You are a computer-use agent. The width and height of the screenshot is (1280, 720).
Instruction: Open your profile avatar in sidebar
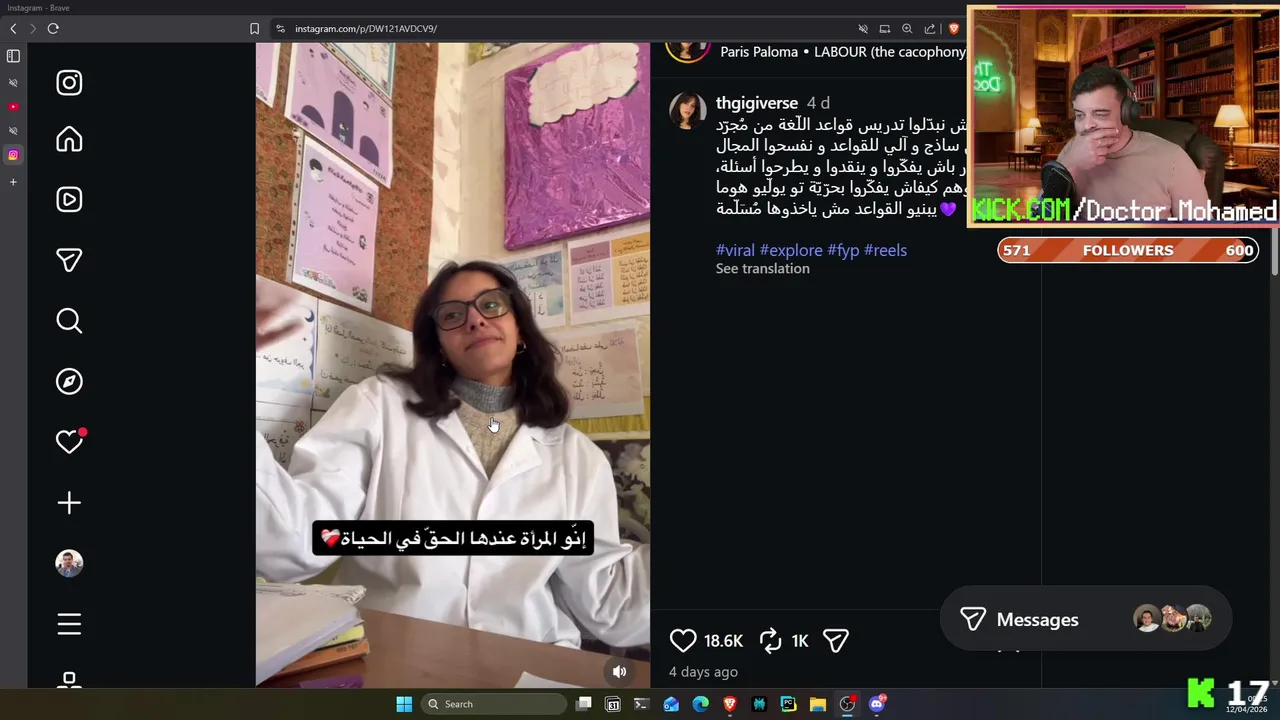pyautogui.click(x=69, y=563)
